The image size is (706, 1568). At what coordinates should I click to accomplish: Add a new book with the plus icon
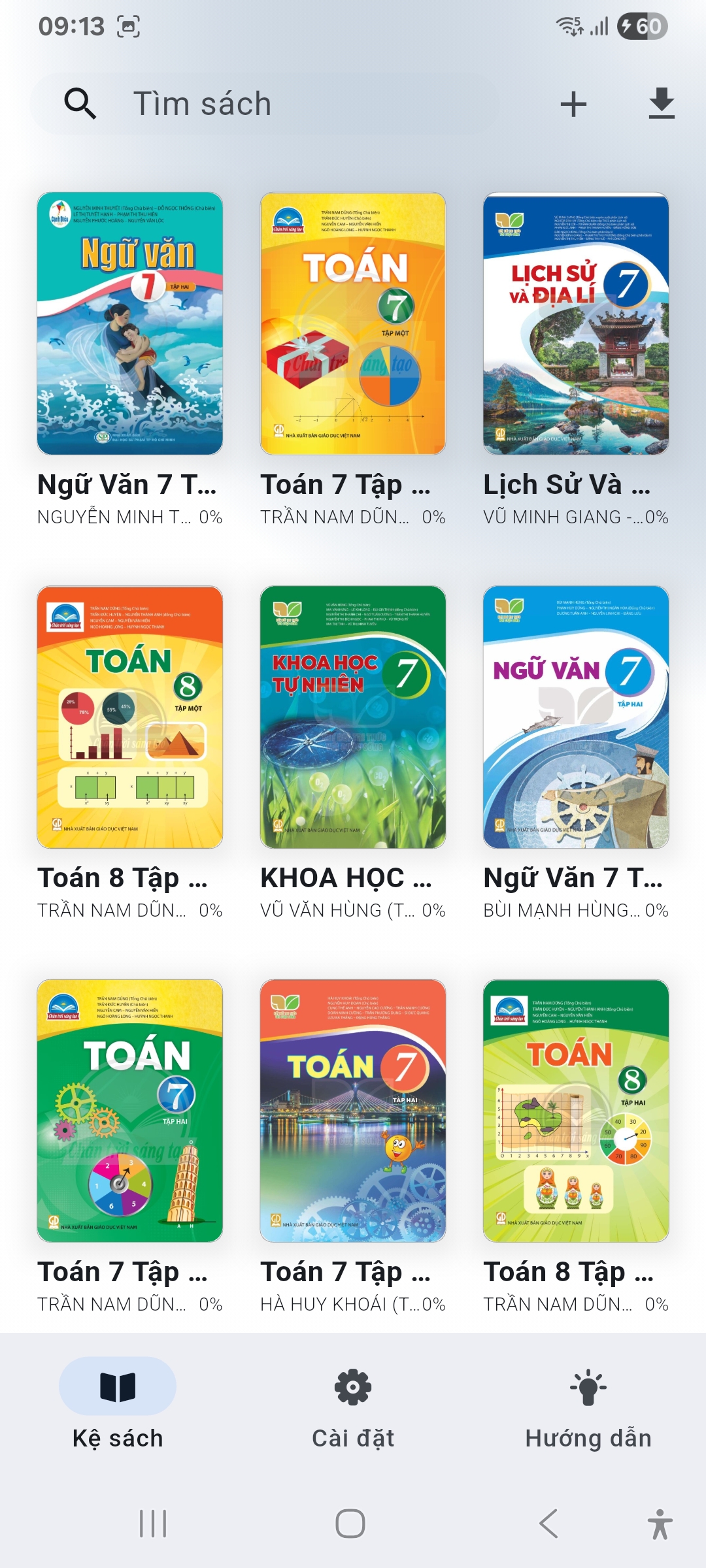[x=573, y=104]
